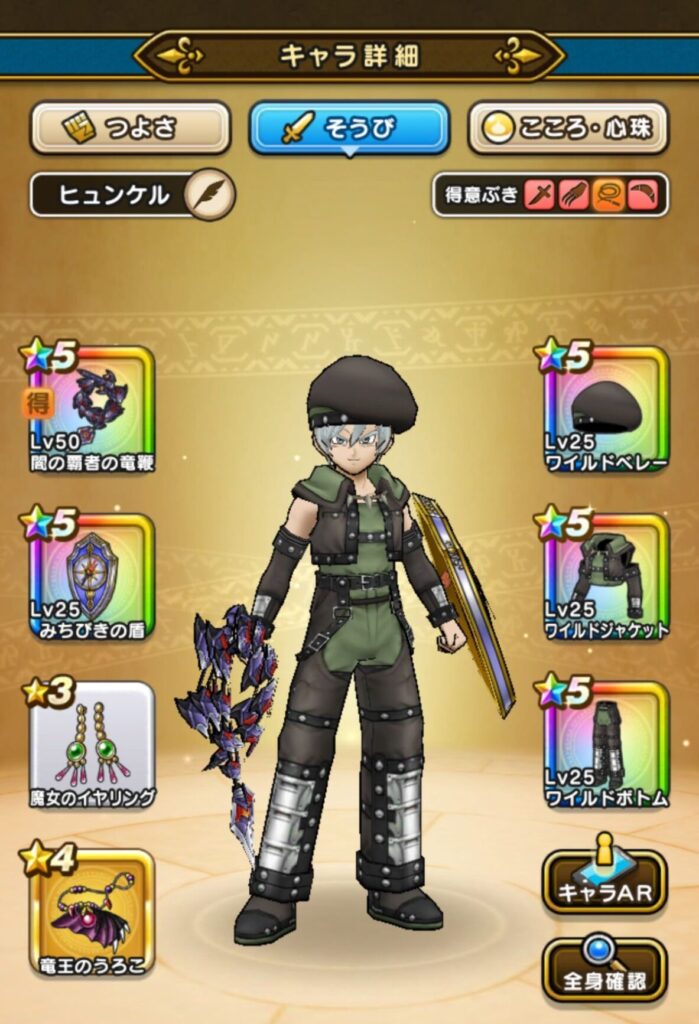Open body armor ワイルドジャケット
This screenshot has width=699, height=1024.
coord(606,577)
